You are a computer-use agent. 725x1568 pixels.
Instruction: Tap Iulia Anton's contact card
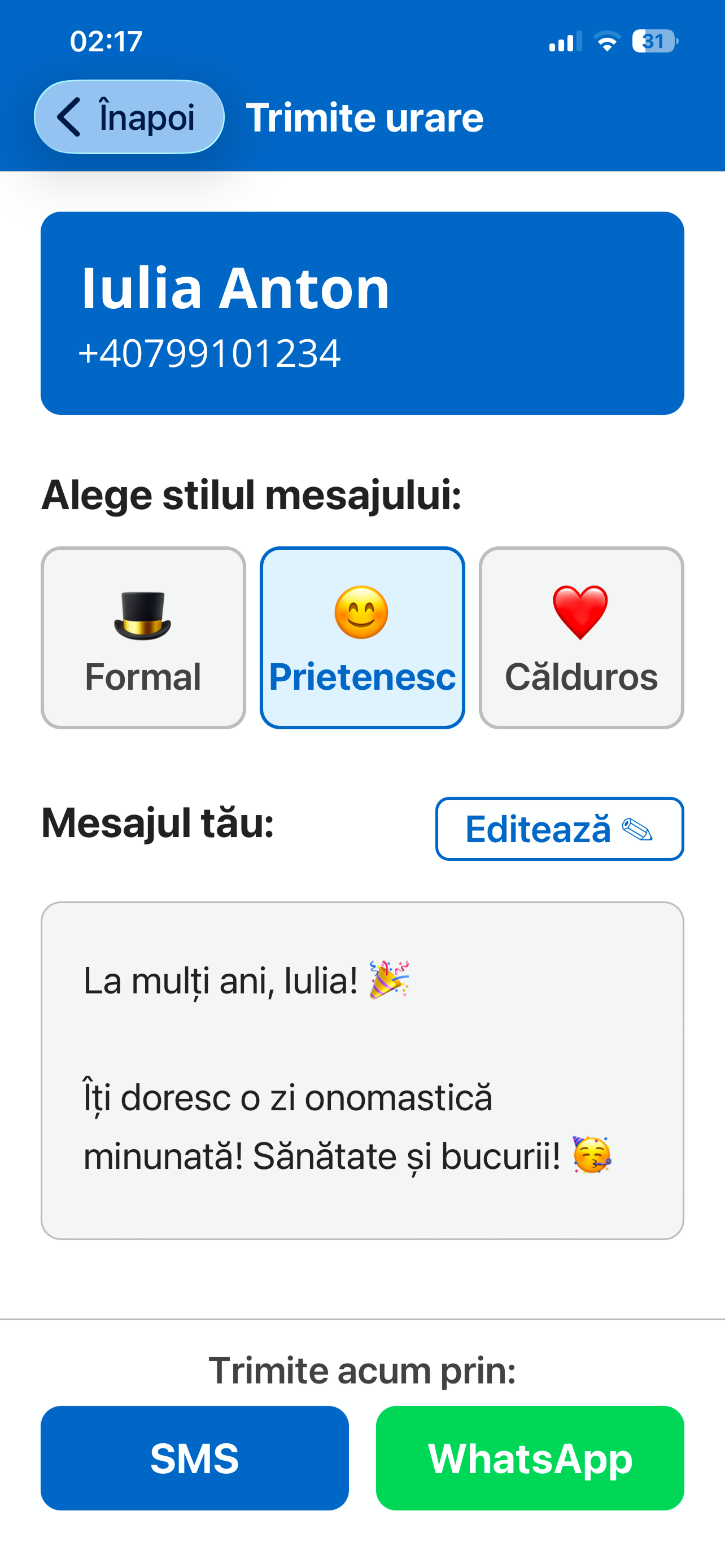click(361, 312)
